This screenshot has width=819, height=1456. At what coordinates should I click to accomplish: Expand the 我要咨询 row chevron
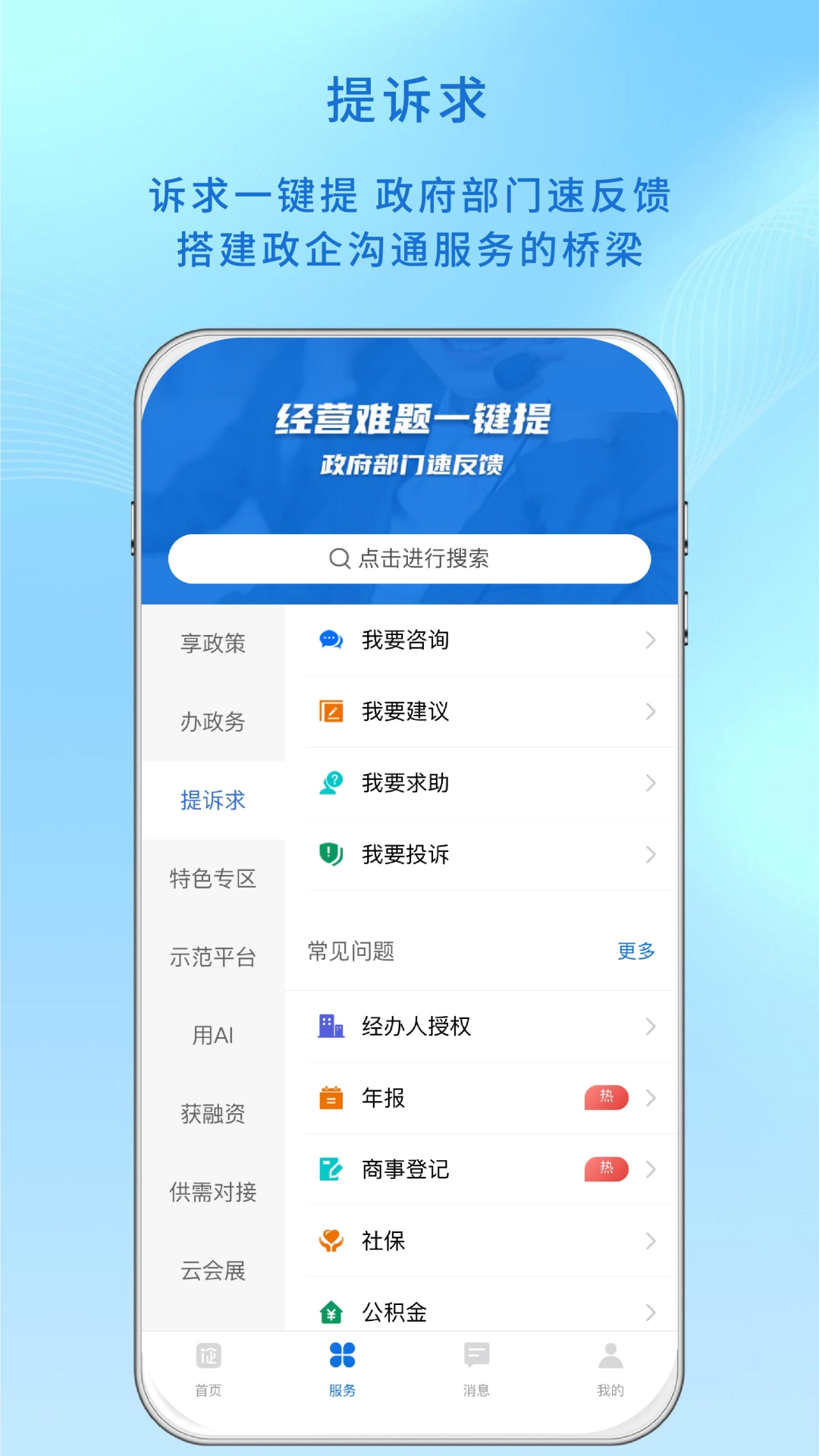tap(651, 640)
